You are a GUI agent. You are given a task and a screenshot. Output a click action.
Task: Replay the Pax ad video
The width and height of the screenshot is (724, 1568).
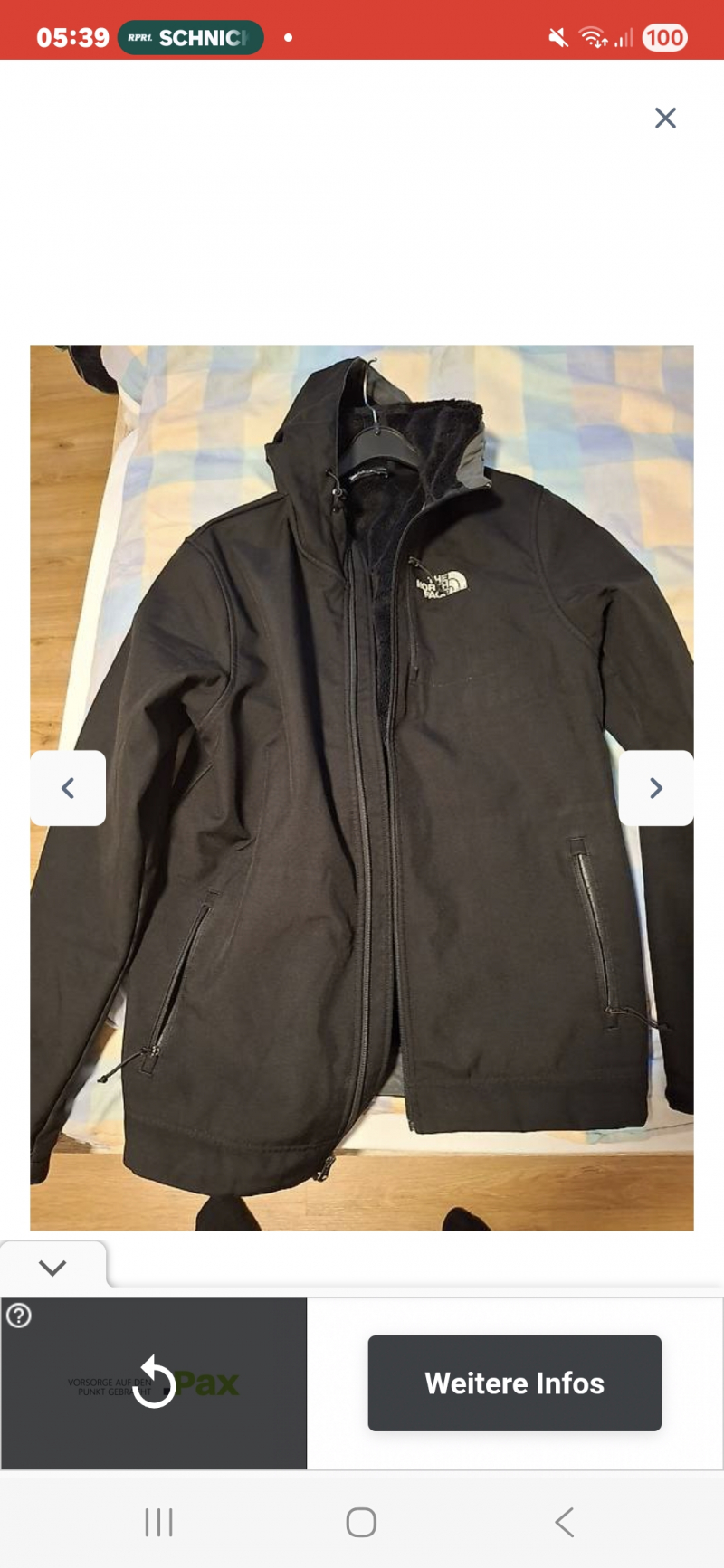tap(155, 1383)
